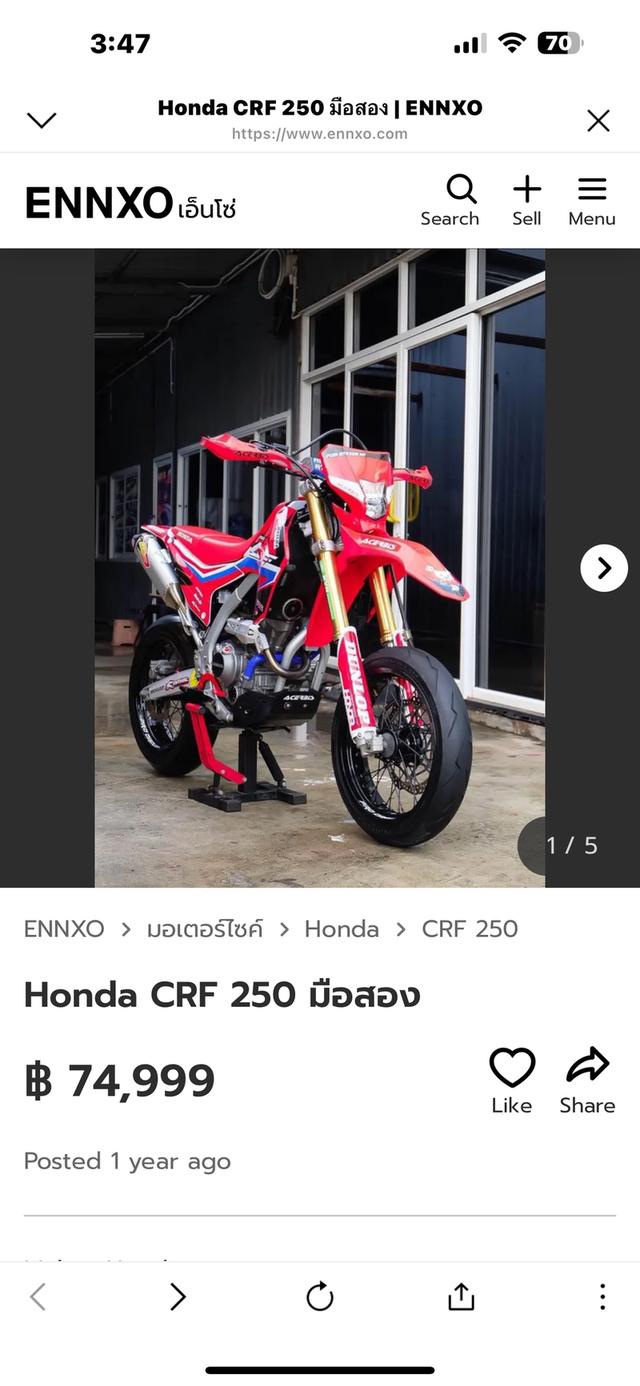The height and width of the screenshot is (1386, 640).
Task: Open the CRF 250 breadcrumb link
Action: coord(470,929)
